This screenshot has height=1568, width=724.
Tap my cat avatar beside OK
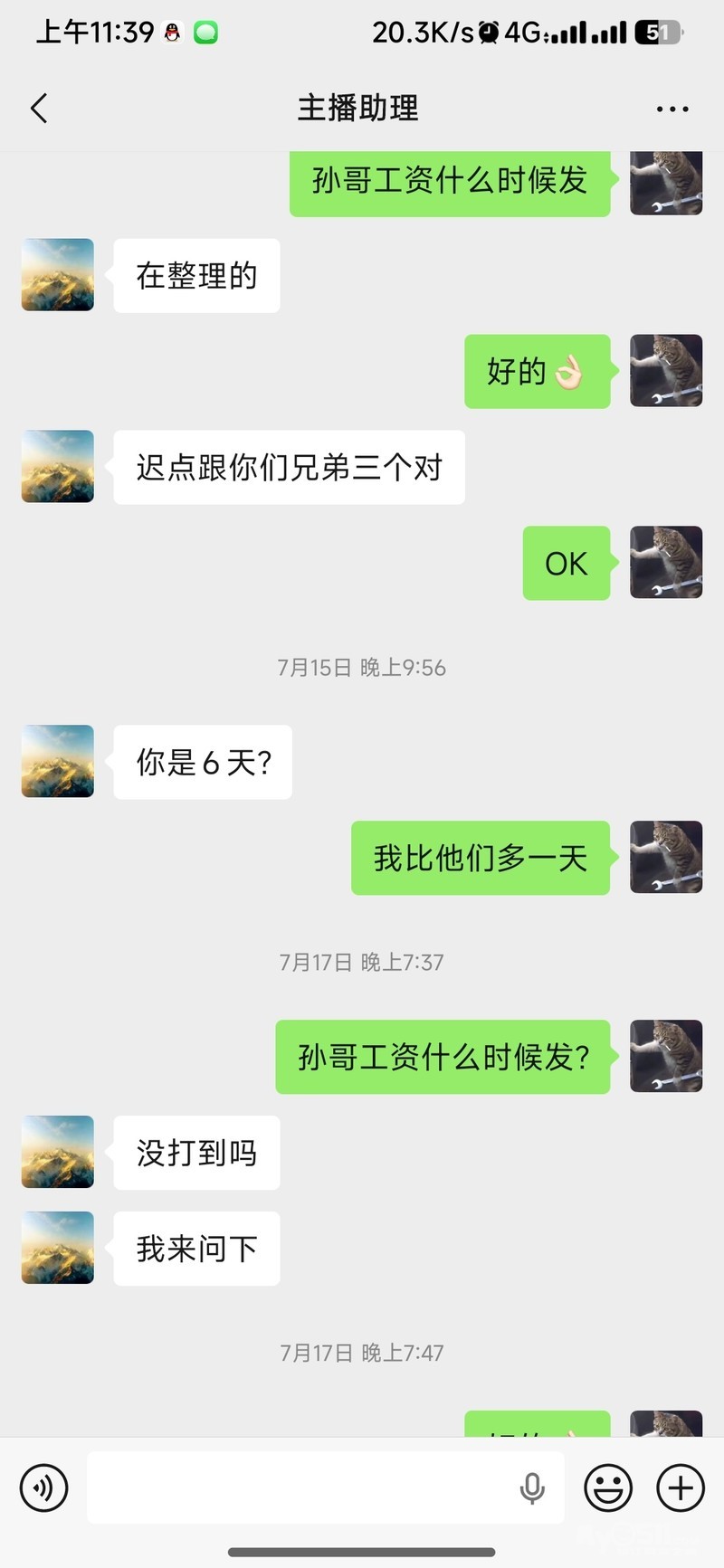[666, 562]
